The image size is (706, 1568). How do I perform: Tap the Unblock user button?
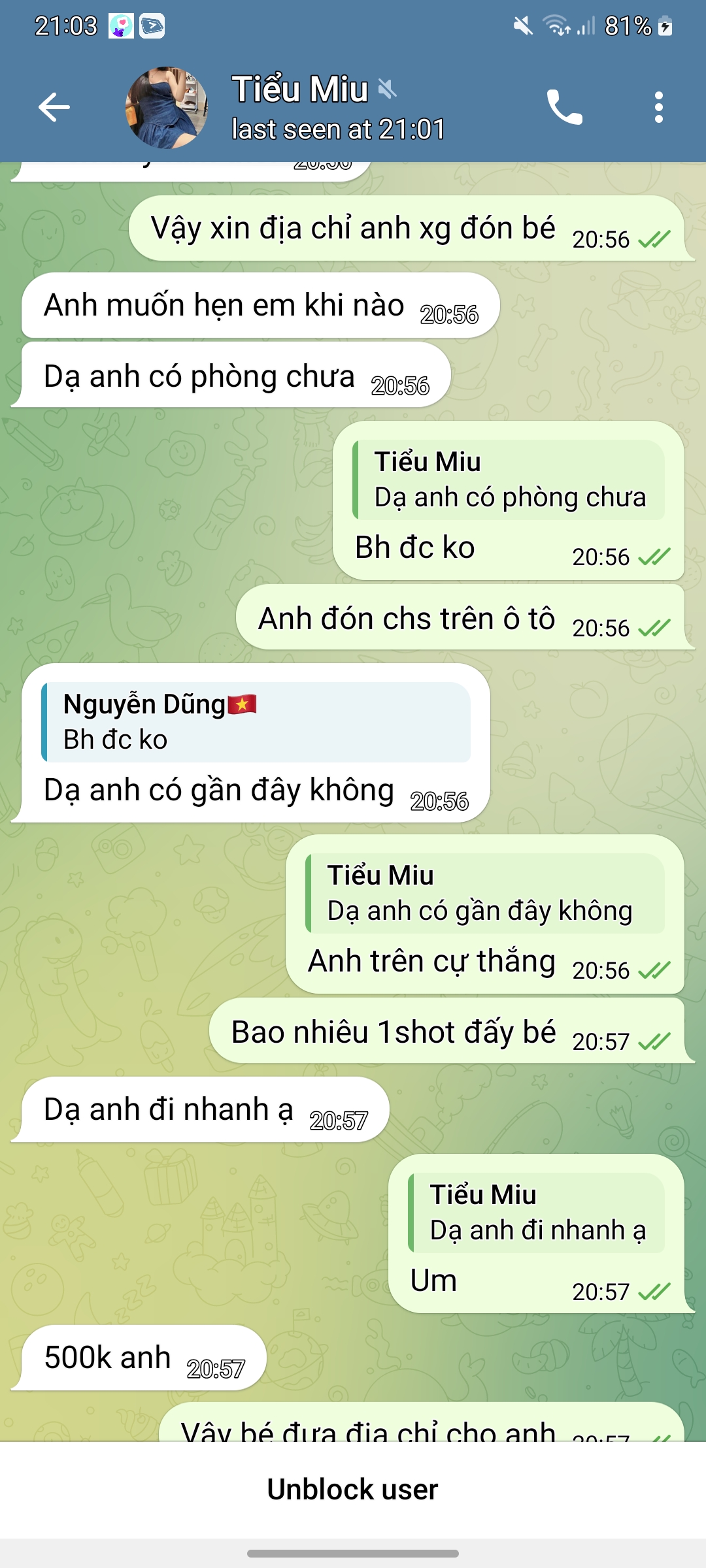[x=353, y=1490]
